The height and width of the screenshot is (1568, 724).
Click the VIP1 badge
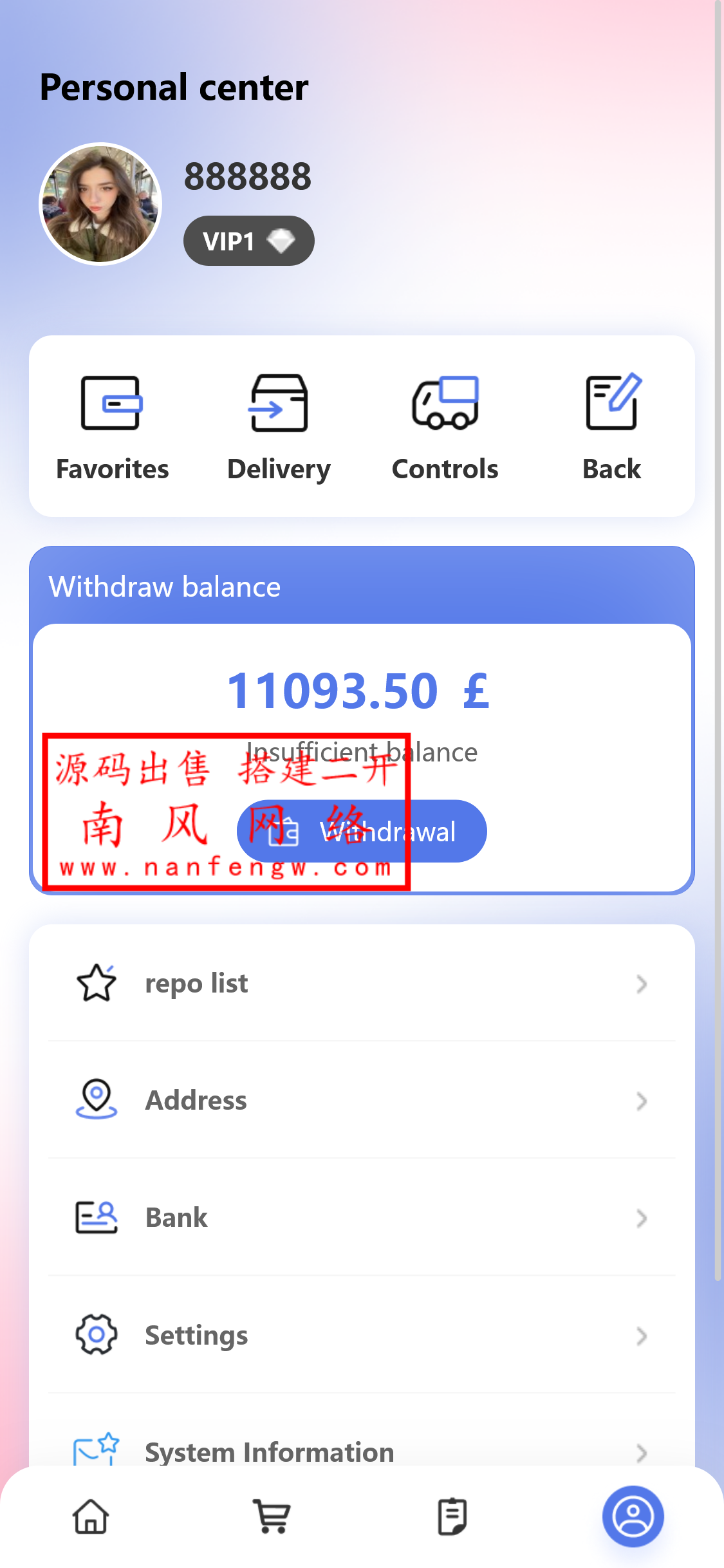248,240
